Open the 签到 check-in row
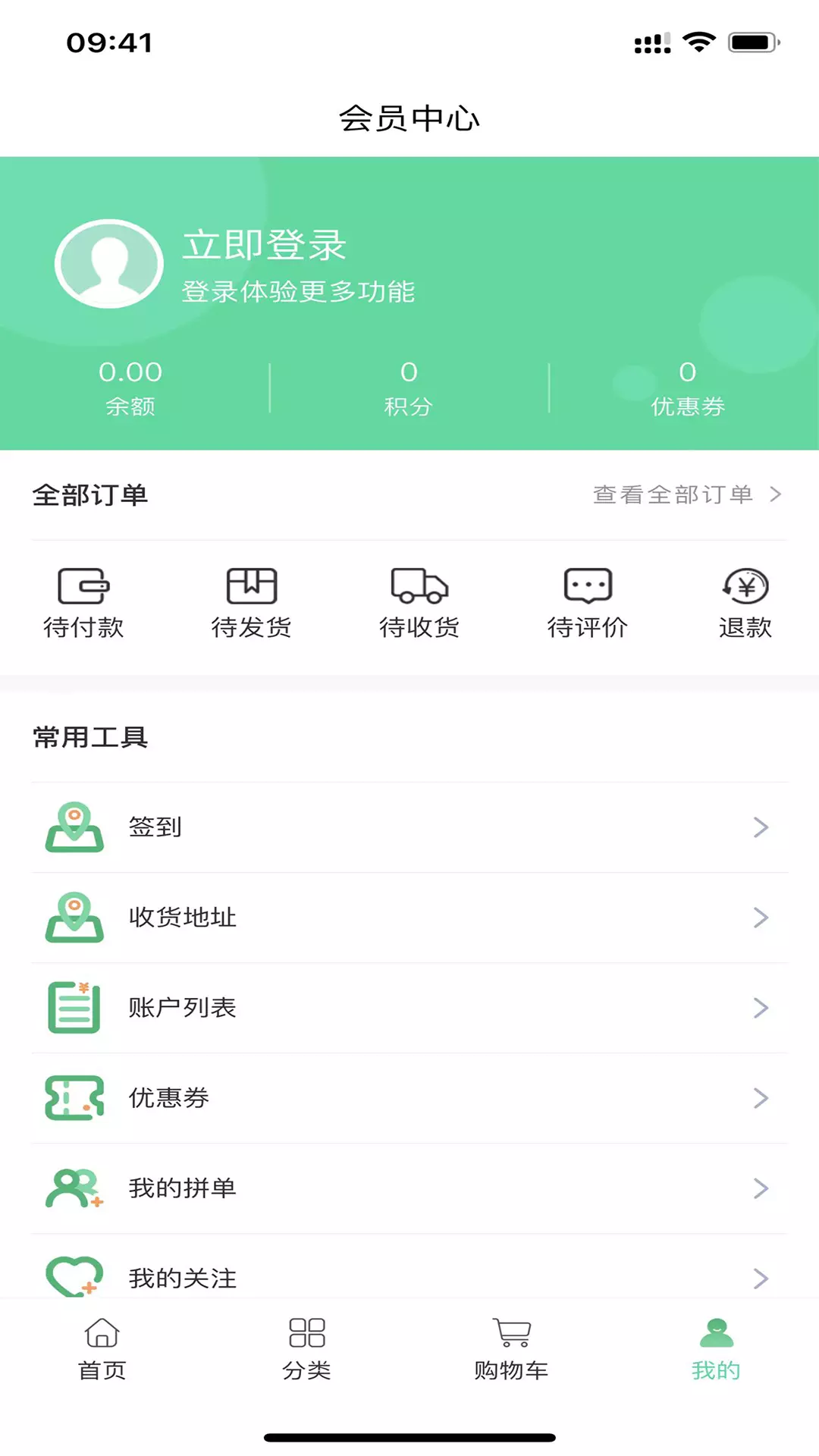 (409, 827)
